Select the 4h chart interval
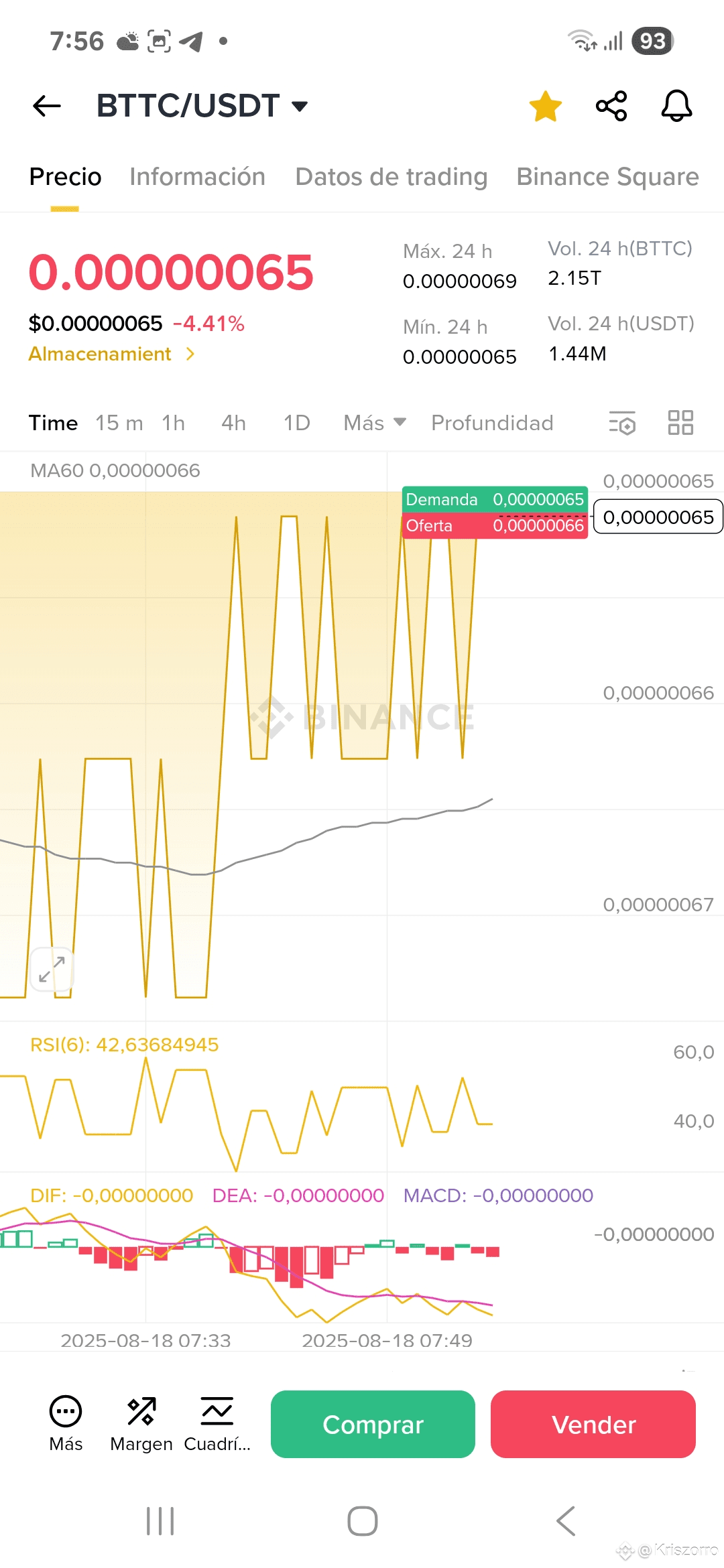 pos(233,423)
